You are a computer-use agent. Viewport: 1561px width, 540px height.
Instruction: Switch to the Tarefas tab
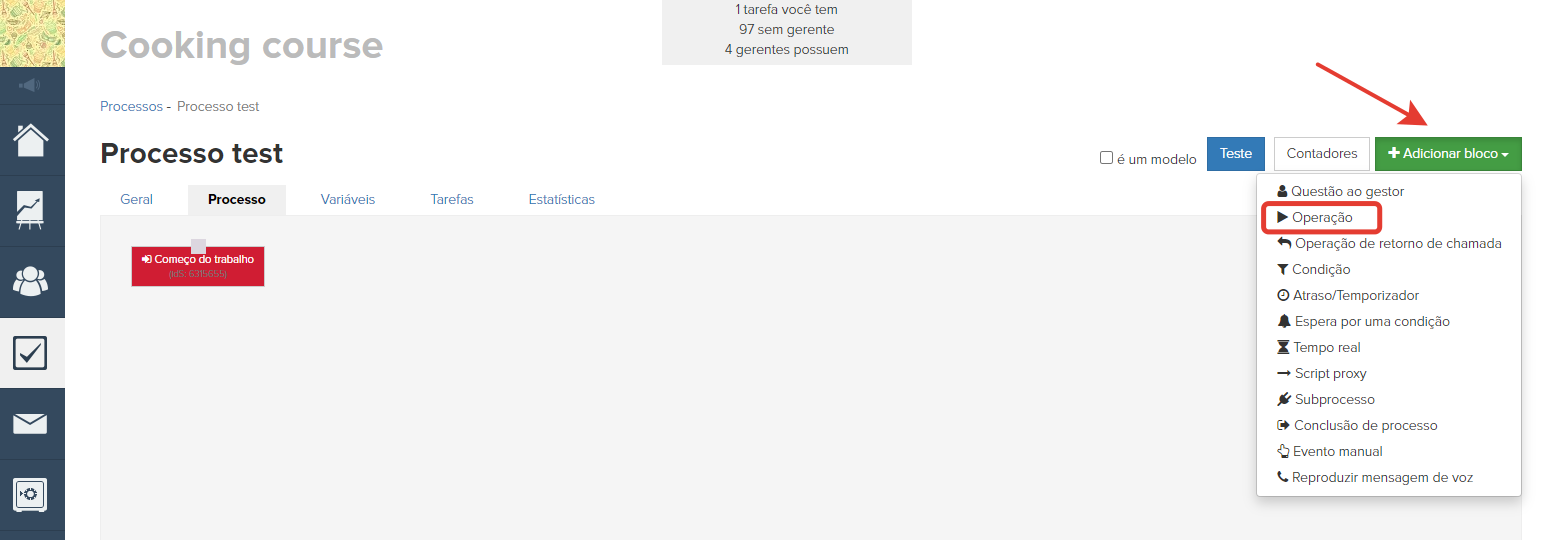(x=452, y=199)
